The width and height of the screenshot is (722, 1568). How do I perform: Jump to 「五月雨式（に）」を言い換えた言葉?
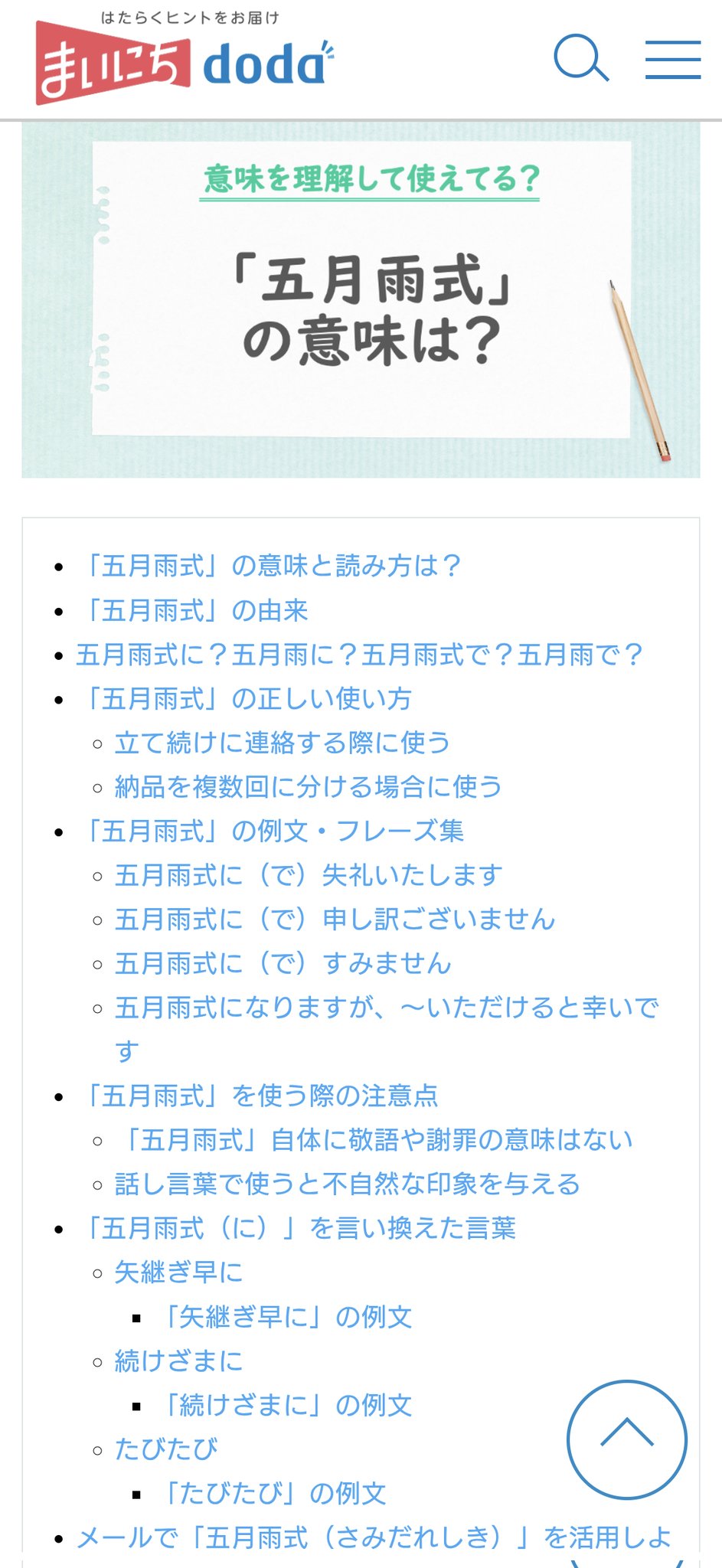pos(299,1228)
